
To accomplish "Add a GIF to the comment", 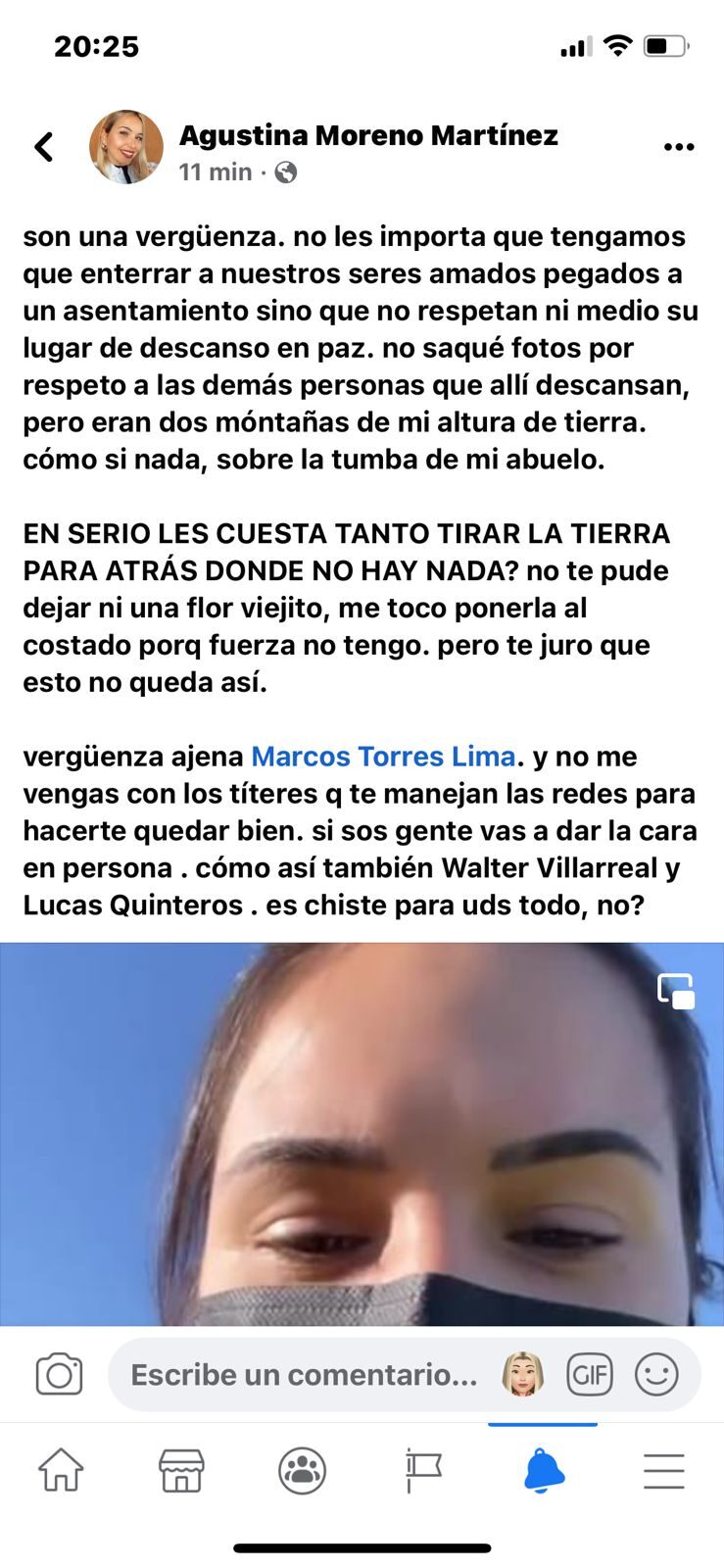I will pos(590,1375).
